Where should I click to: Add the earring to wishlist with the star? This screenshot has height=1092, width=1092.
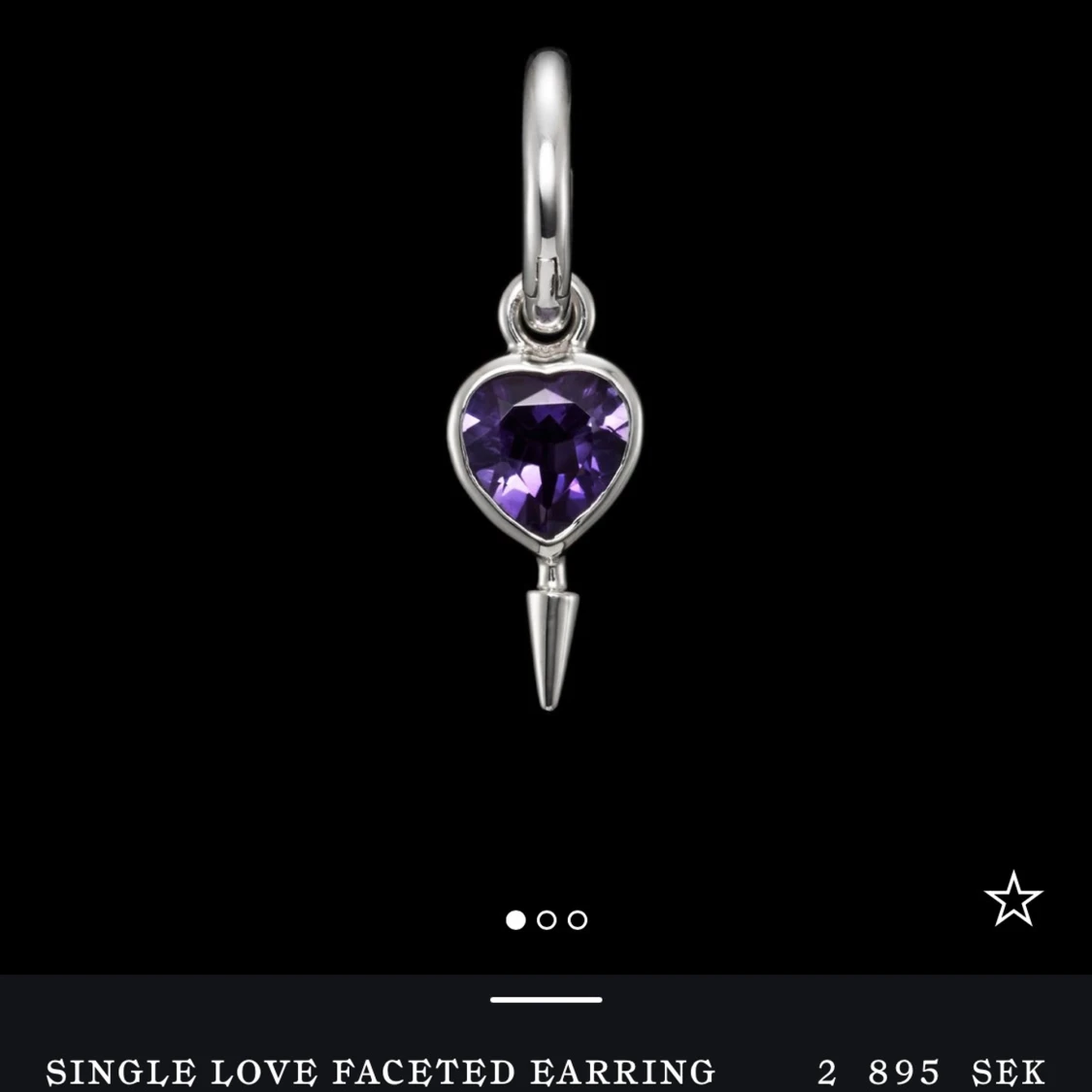1012,898
